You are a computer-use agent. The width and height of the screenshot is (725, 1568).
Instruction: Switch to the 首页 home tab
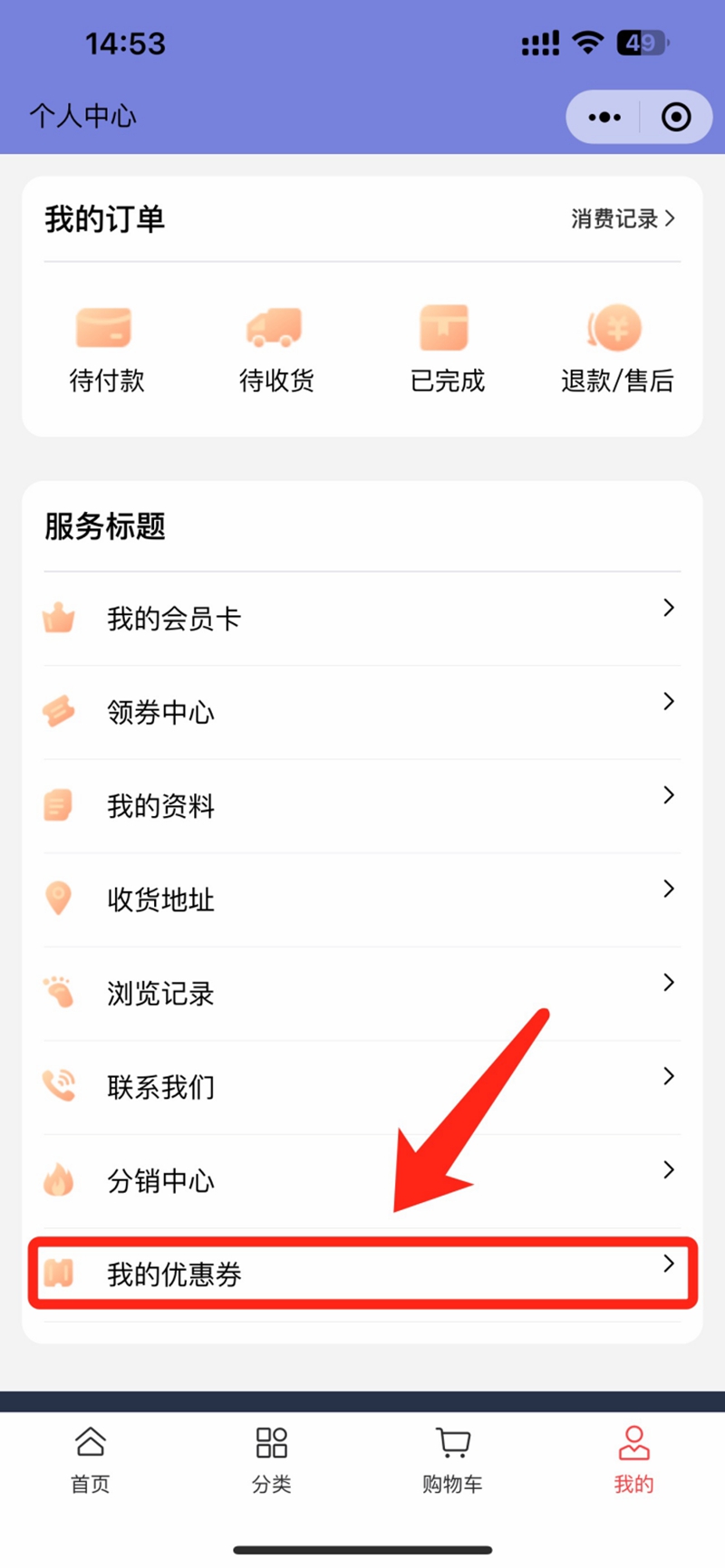pos(91,1458)
